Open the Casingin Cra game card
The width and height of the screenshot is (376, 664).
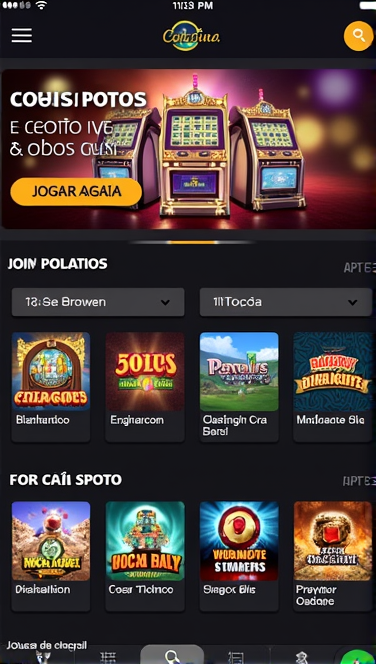coord(239,387)
